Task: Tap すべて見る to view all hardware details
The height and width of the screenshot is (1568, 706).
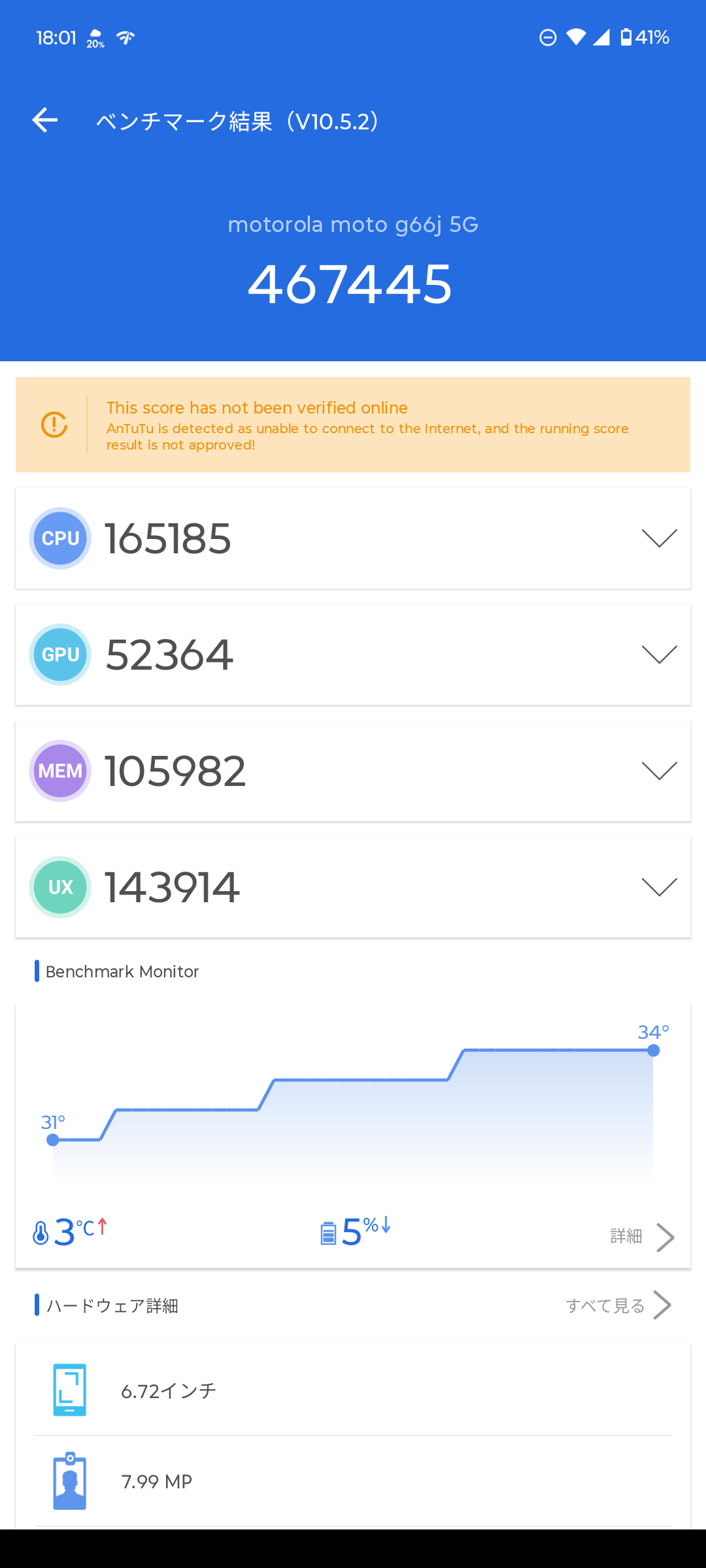Action: (x=618, y=1305)
